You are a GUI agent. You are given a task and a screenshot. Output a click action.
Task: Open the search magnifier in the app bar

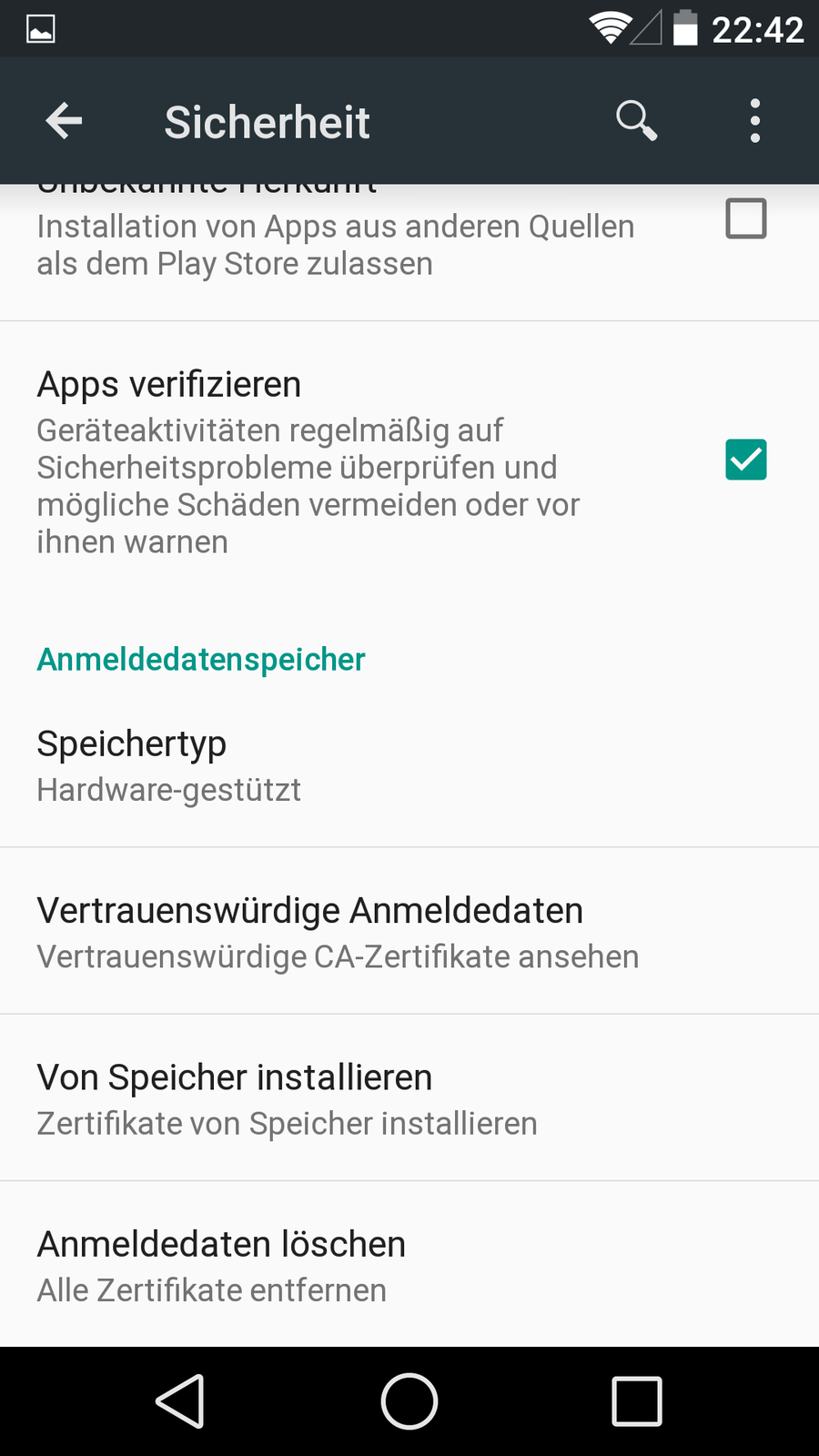[636, 121]
